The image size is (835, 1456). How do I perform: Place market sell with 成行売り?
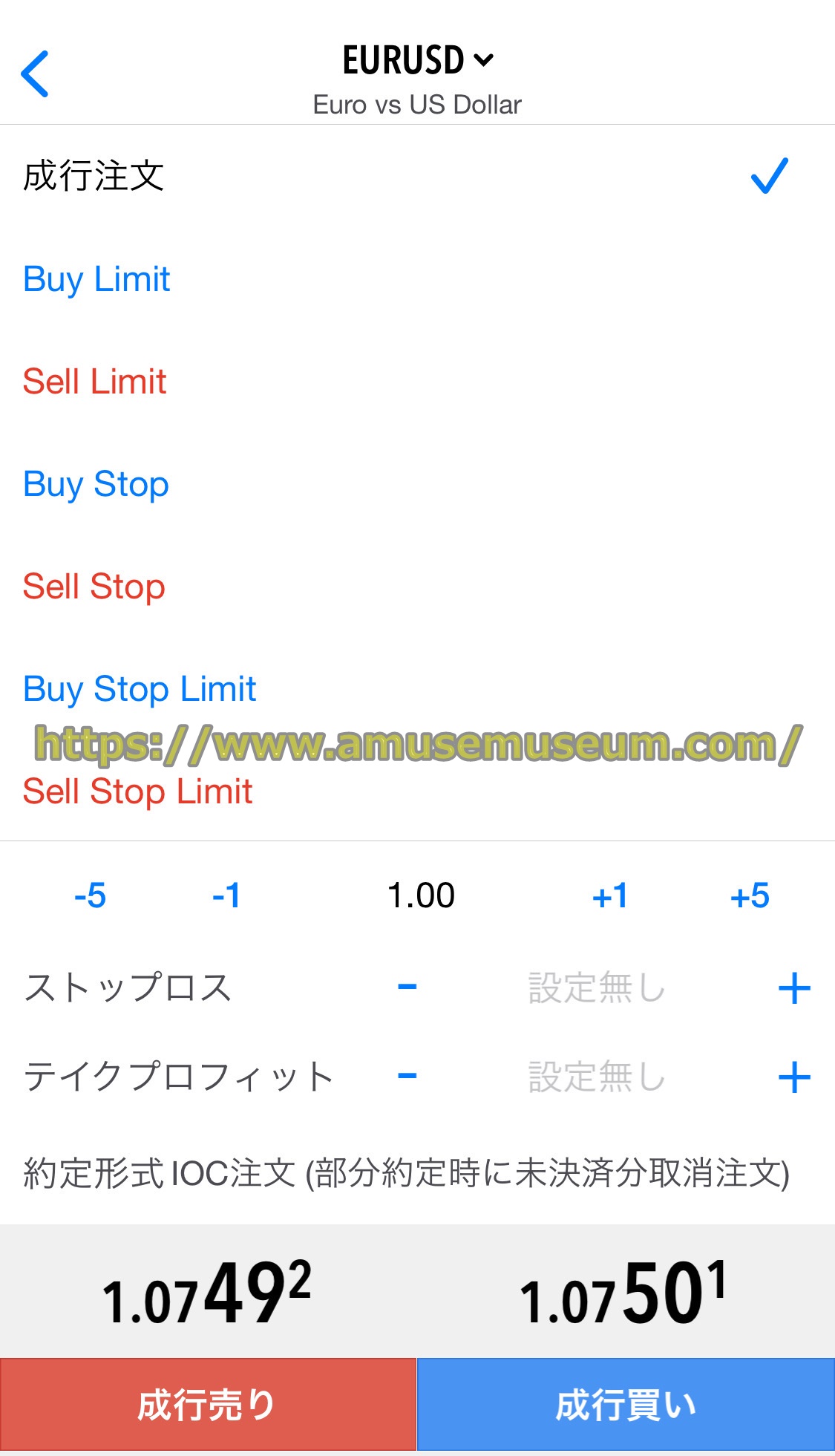point(208,1405)
